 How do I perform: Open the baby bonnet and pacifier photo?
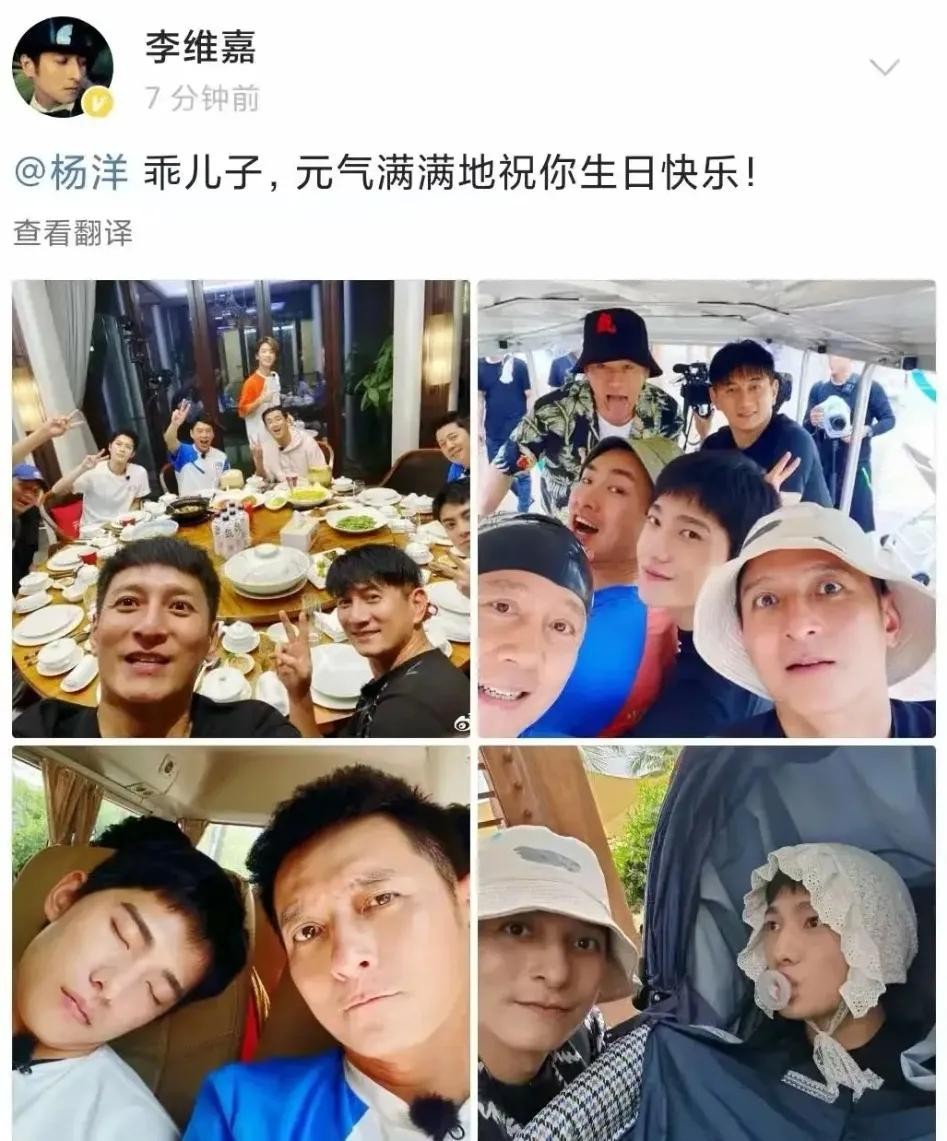click(x=706, y=942)
